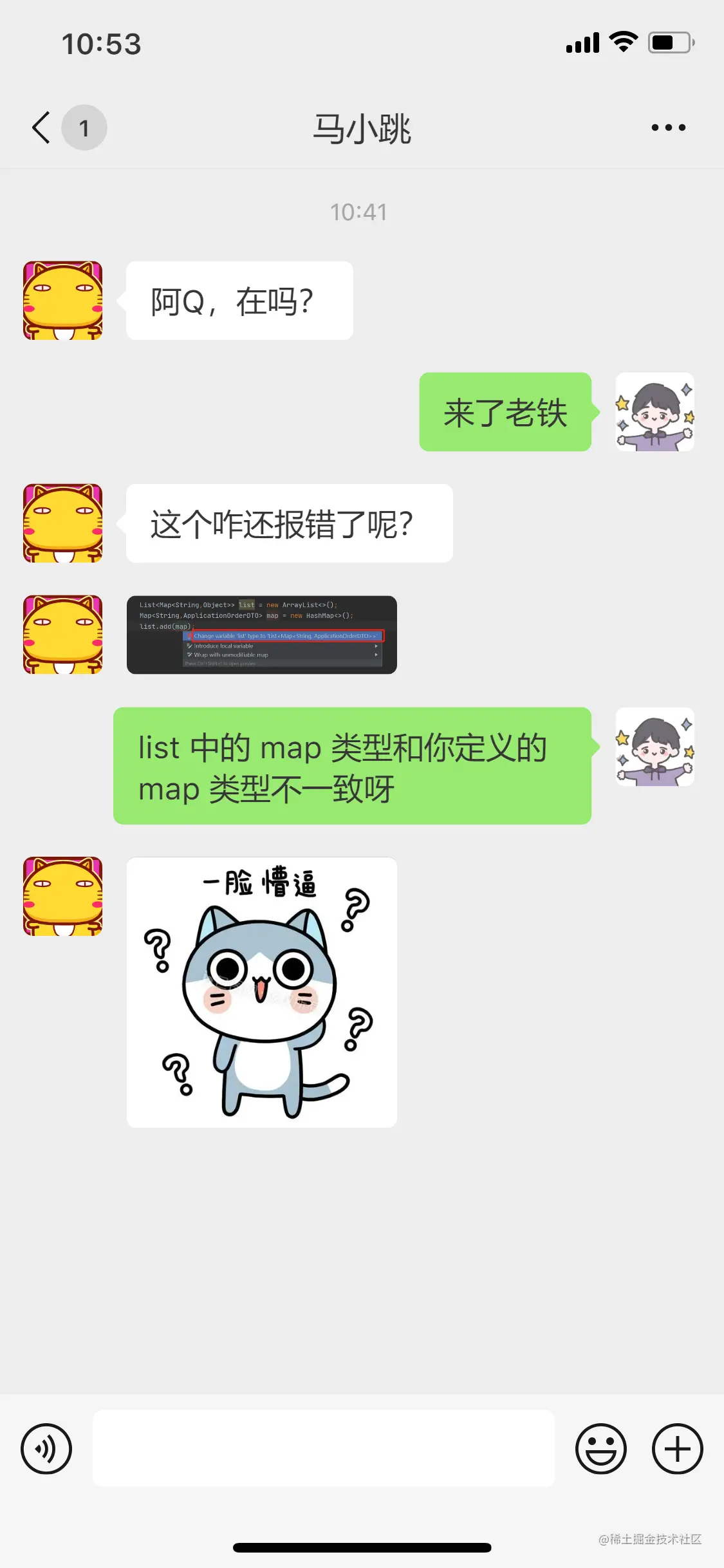Open my avatar beside 来了老铁

(x=654, y=412)
